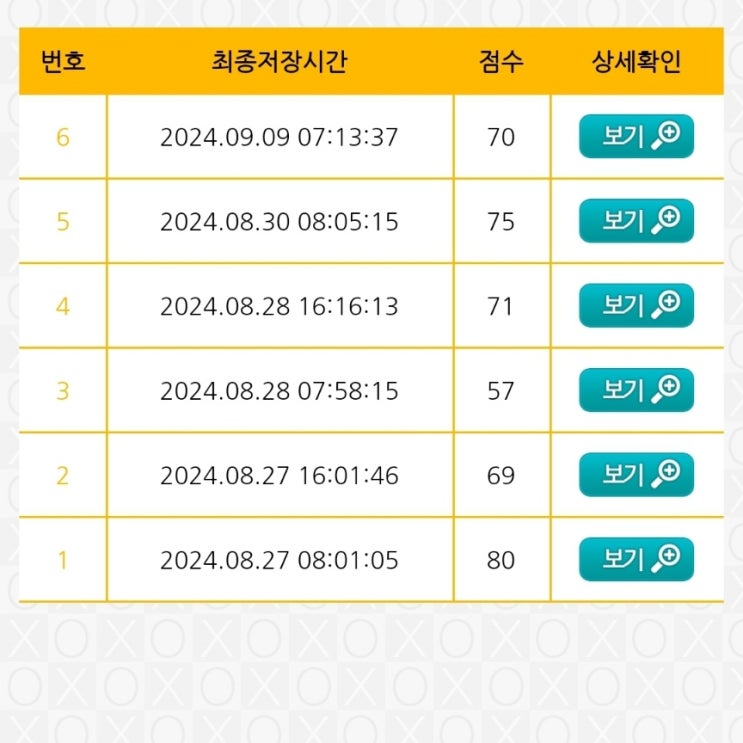This screenshot has height=743, width=743.
Task: Open the 보기 button for entry number 6
Action: [x=636, y=136]
